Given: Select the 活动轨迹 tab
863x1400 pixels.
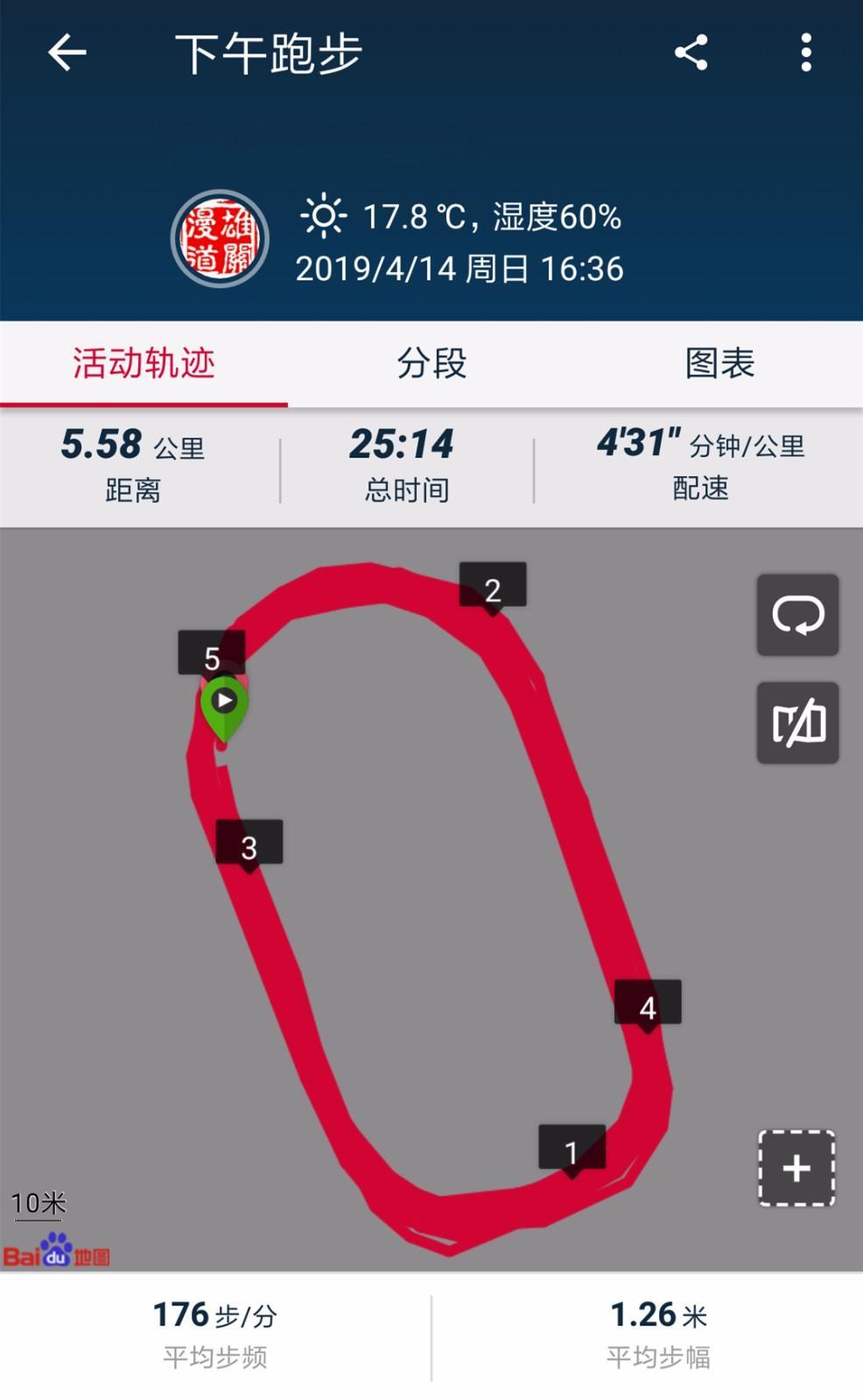Looking at the screenshot, I should point(144,363).
